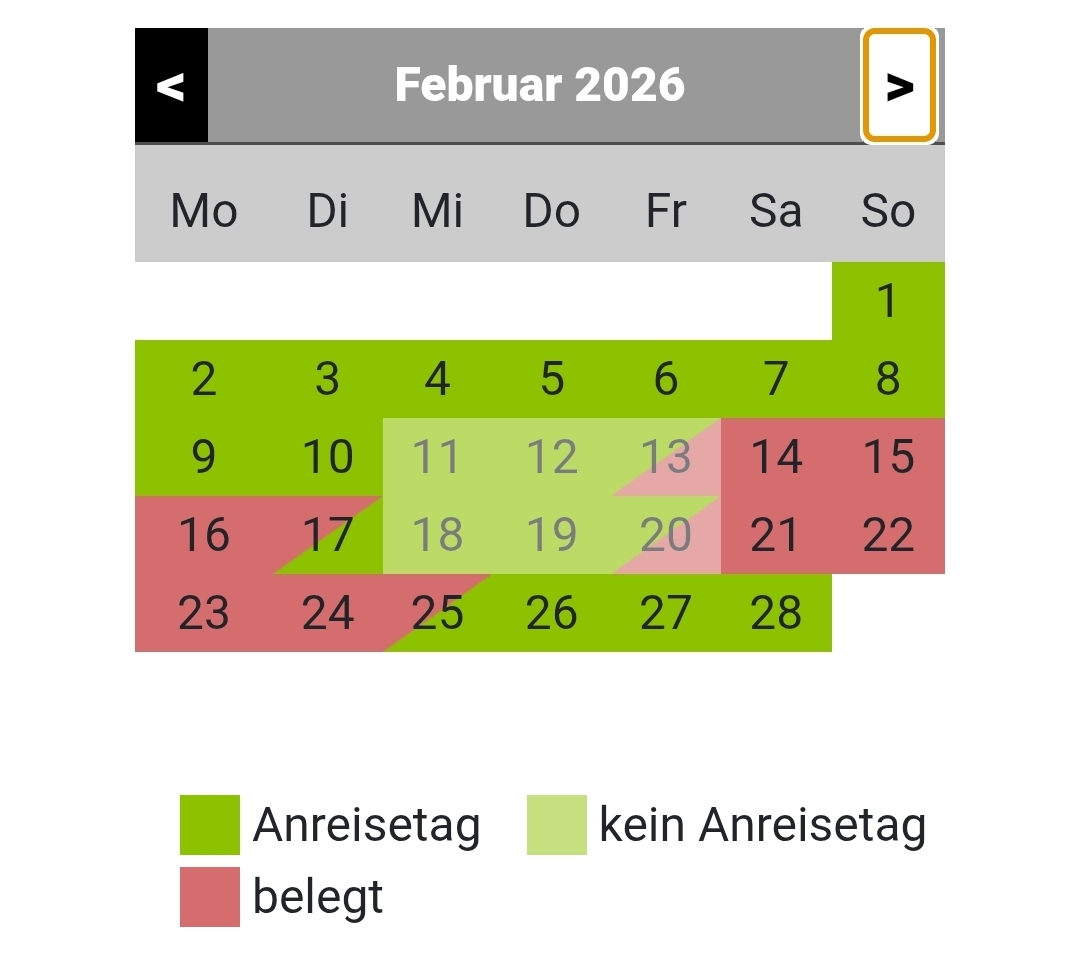
Task: Go to the previous month
Action: click(x=171, y=86)
